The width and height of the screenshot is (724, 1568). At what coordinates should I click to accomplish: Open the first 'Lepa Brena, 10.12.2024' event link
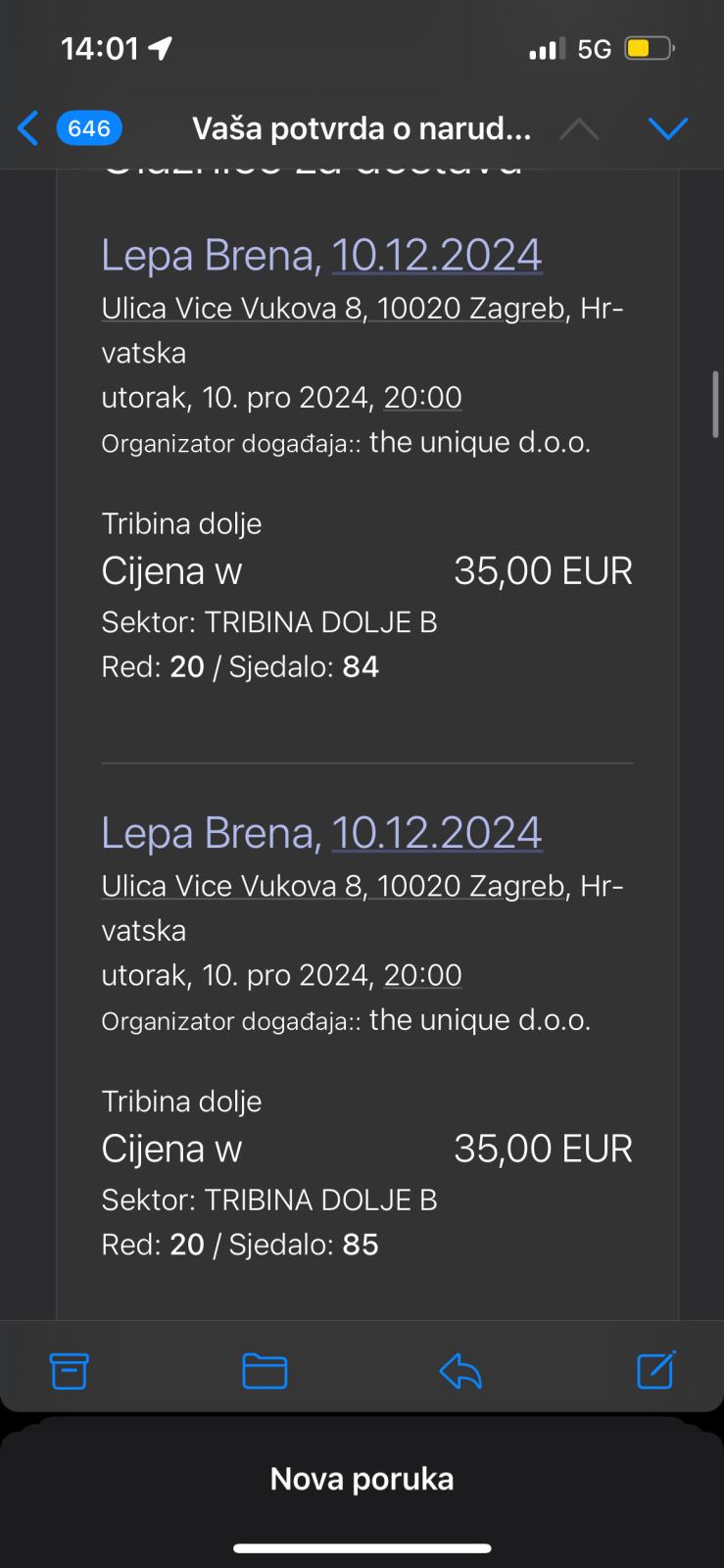point(321,254)
